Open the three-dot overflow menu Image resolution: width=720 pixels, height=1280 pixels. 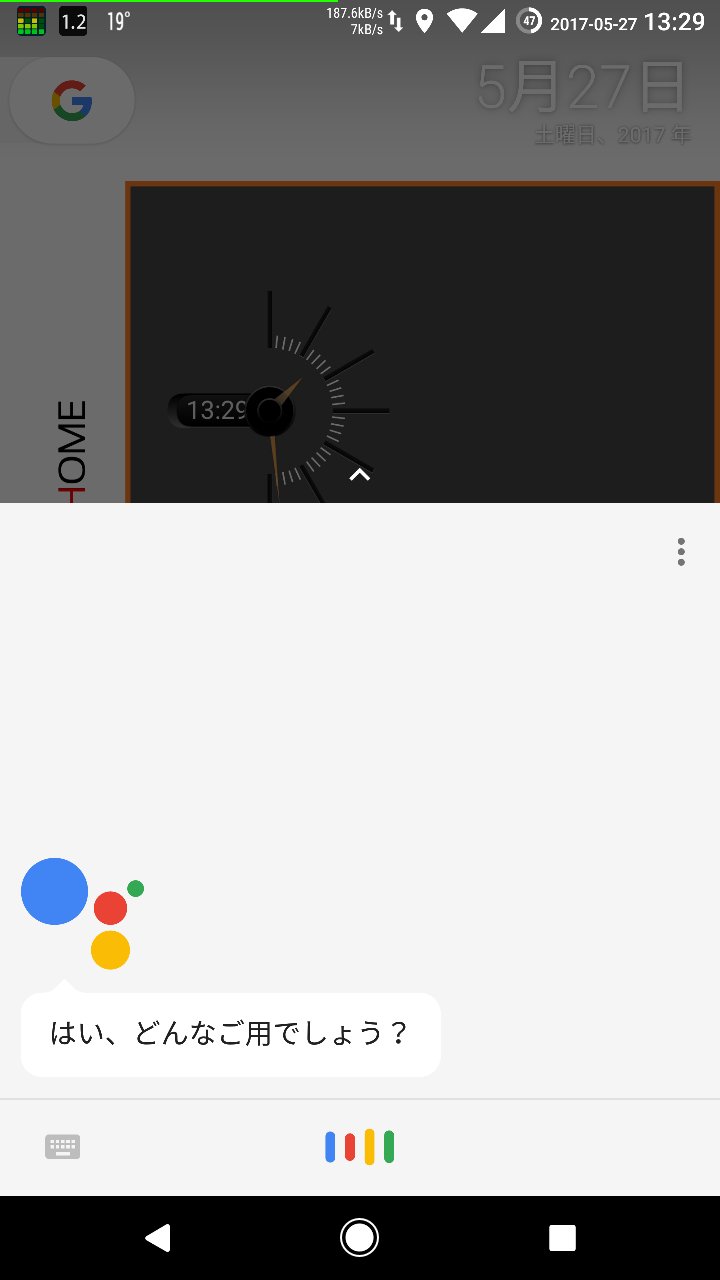tap(681, 552)
